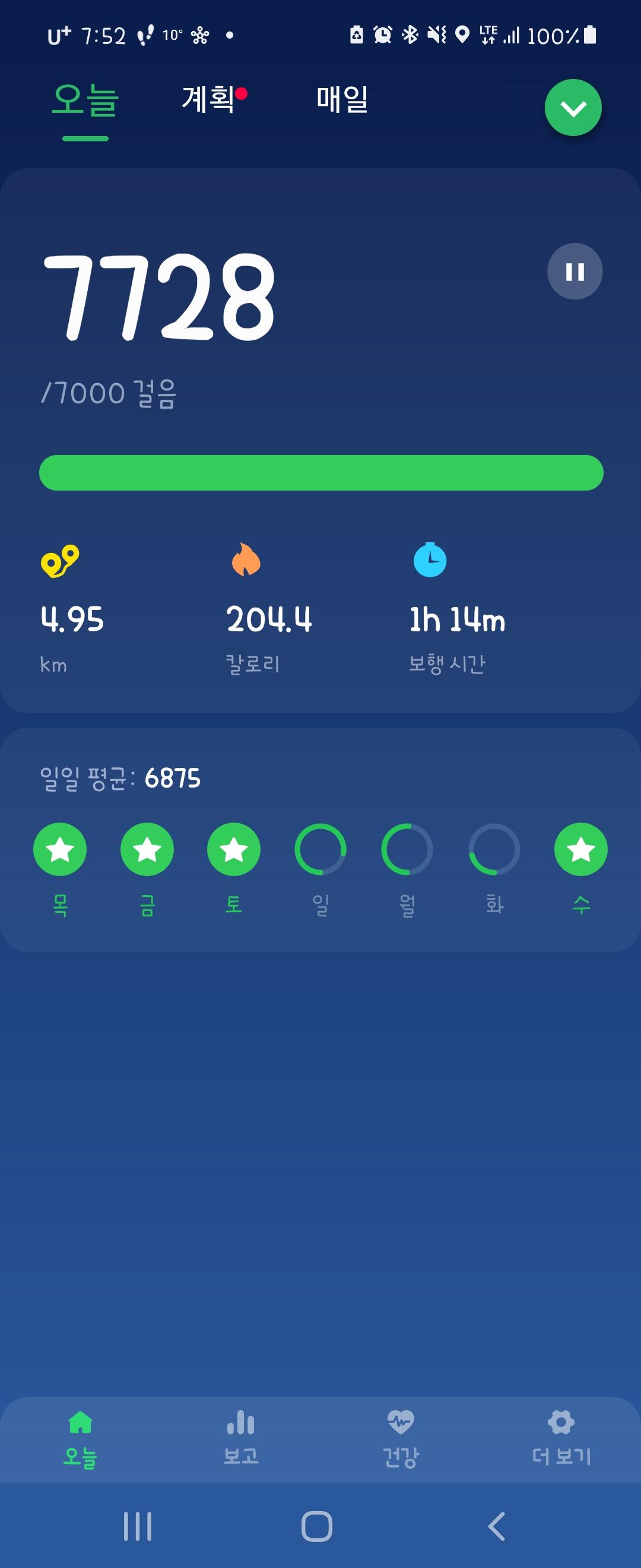
Task: View Sunday (일) step progress
Action: (320, 850)
